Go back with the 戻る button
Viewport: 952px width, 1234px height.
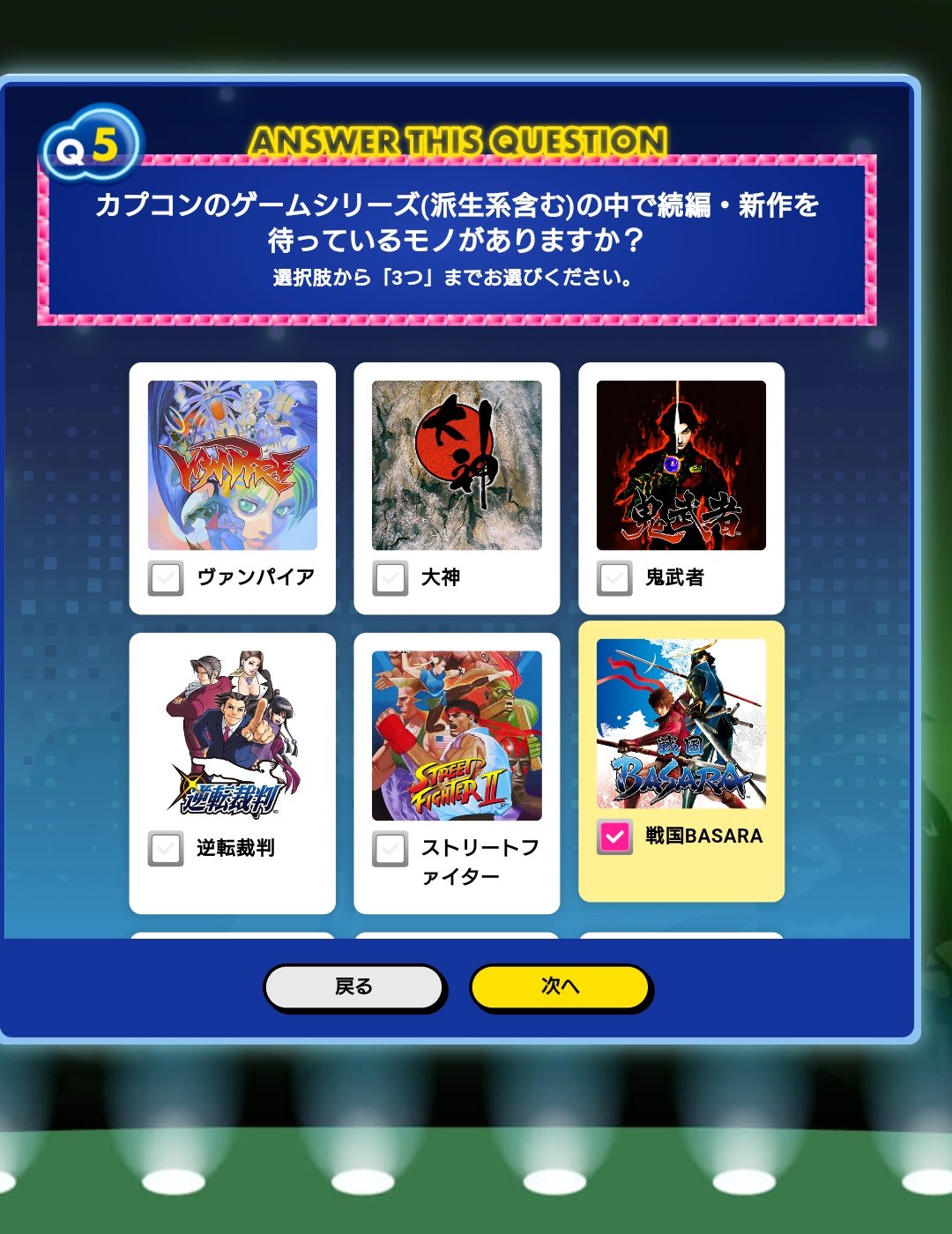[354, 986]
